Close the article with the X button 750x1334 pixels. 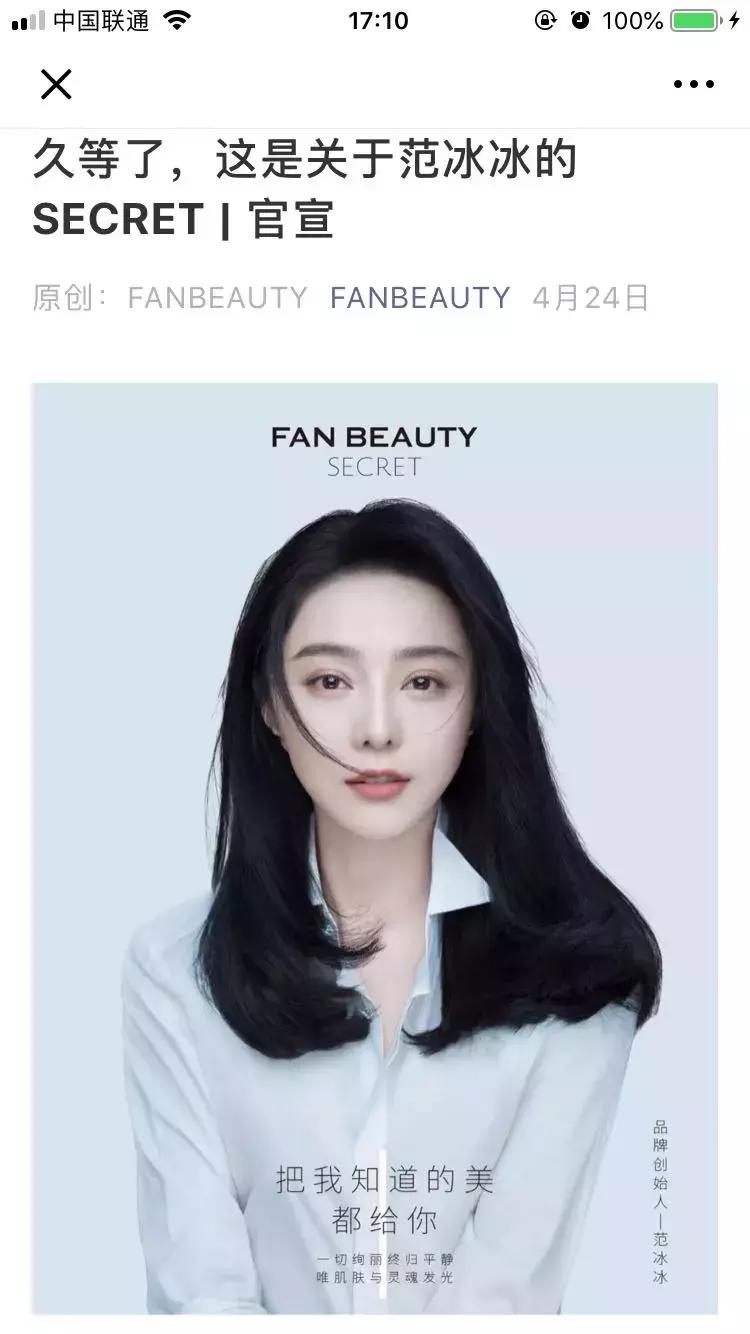[56, 85]
